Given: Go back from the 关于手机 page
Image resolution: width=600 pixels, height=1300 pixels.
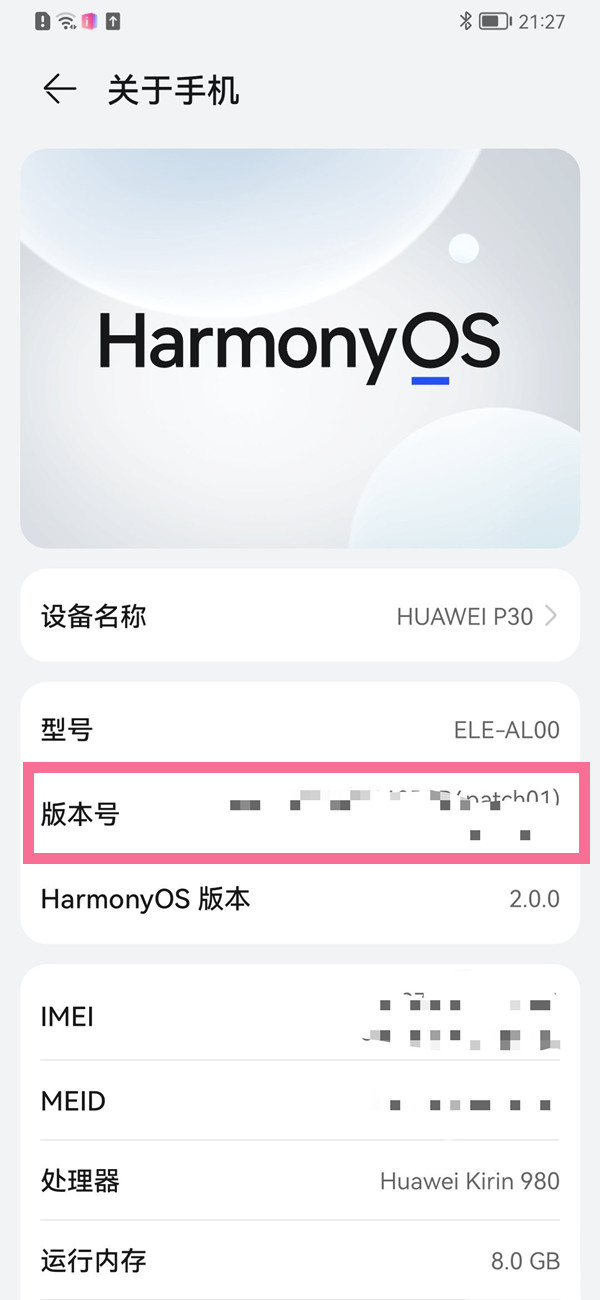Looking at the screenshot, I should [x=59, y=90].
